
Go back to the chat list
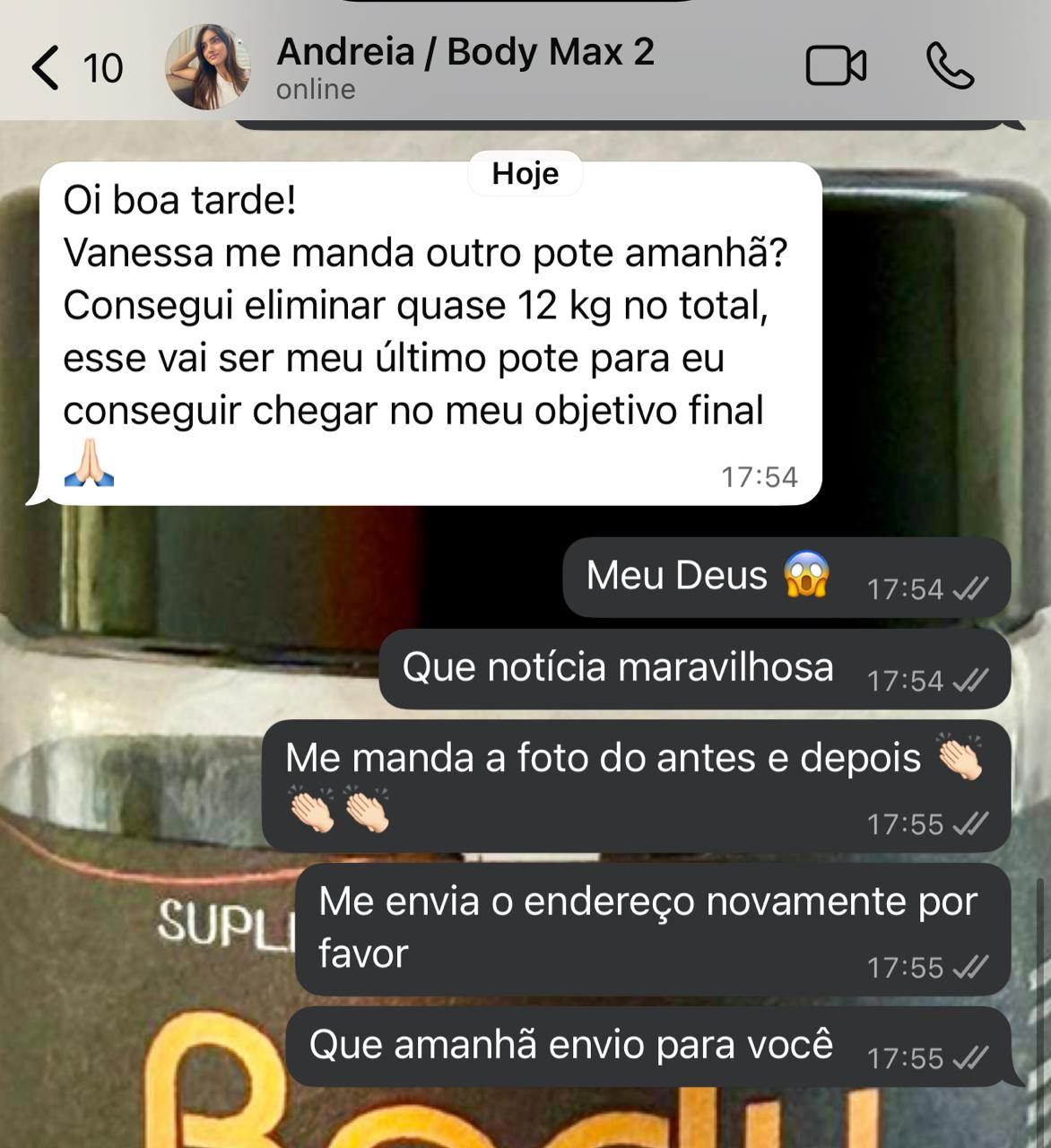47,68
